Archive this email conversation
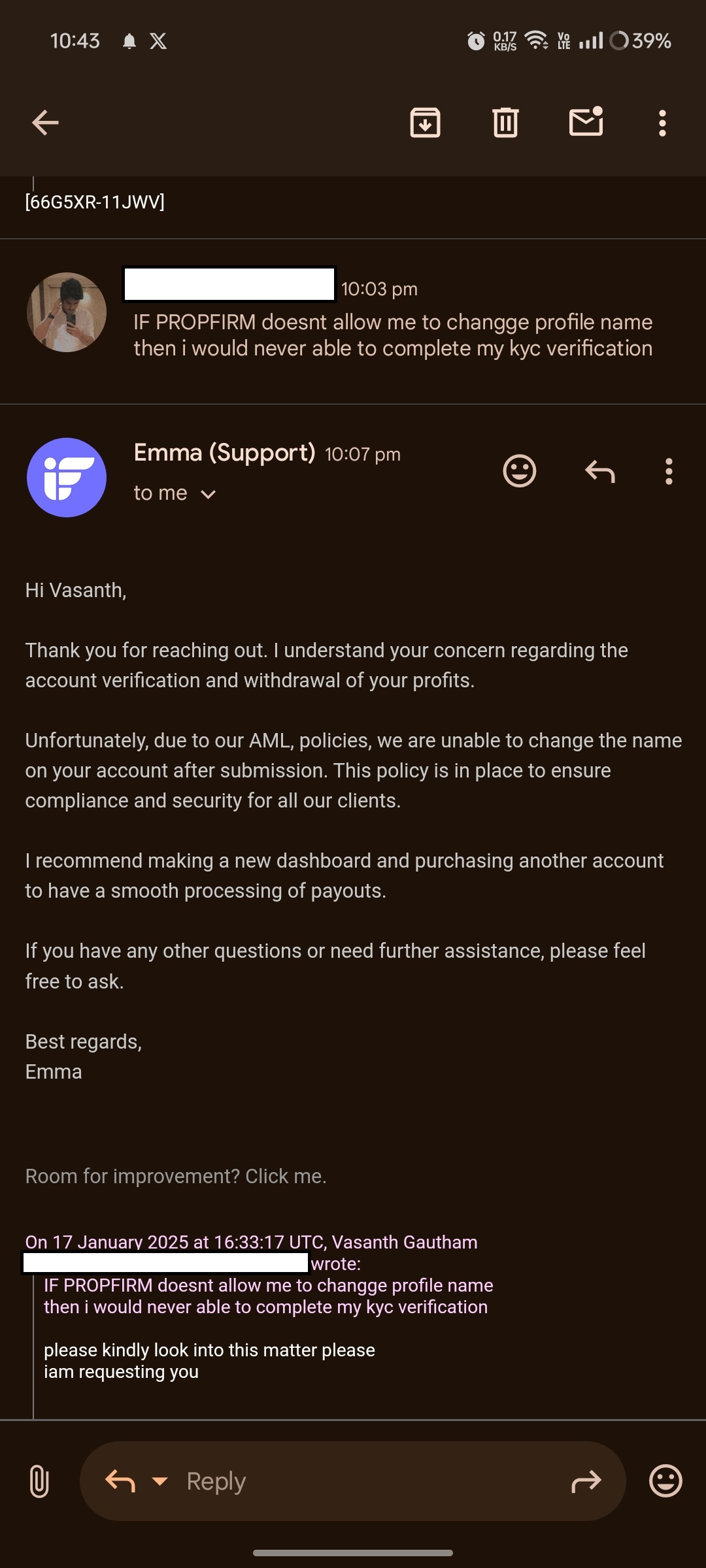Viewport: 706px width, 1568px height. [425, 123]
